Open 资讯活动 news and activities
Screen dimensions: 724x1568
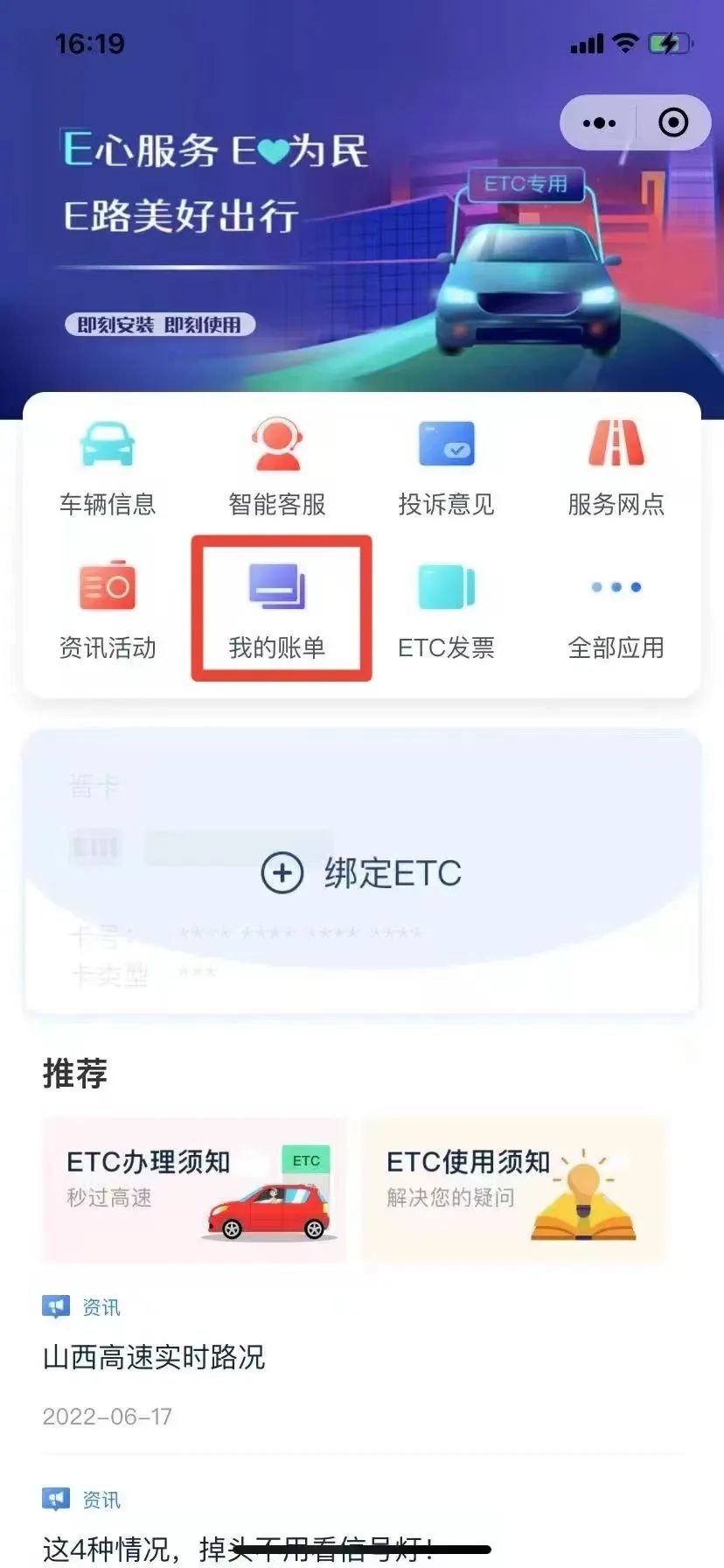[x=108, y=610]
